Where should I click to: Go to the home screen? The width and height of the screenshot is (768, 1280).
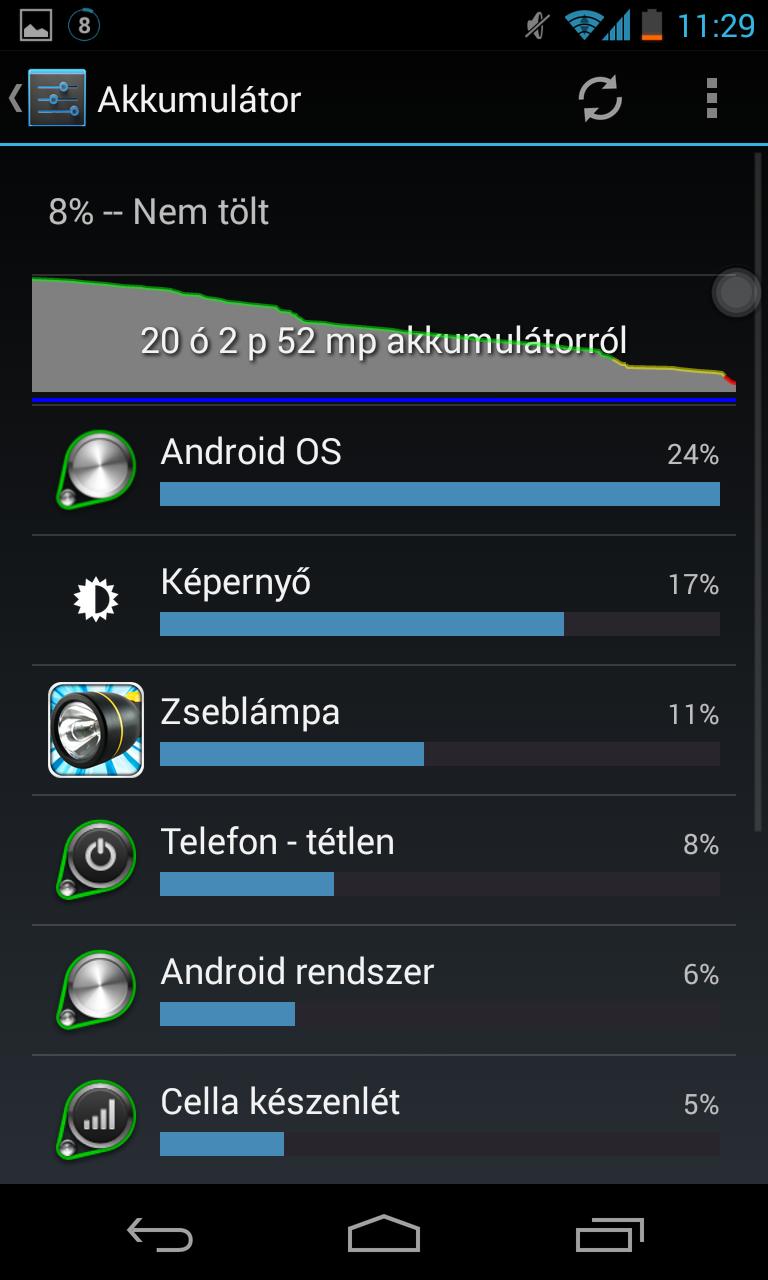[x=384, y=1234]
